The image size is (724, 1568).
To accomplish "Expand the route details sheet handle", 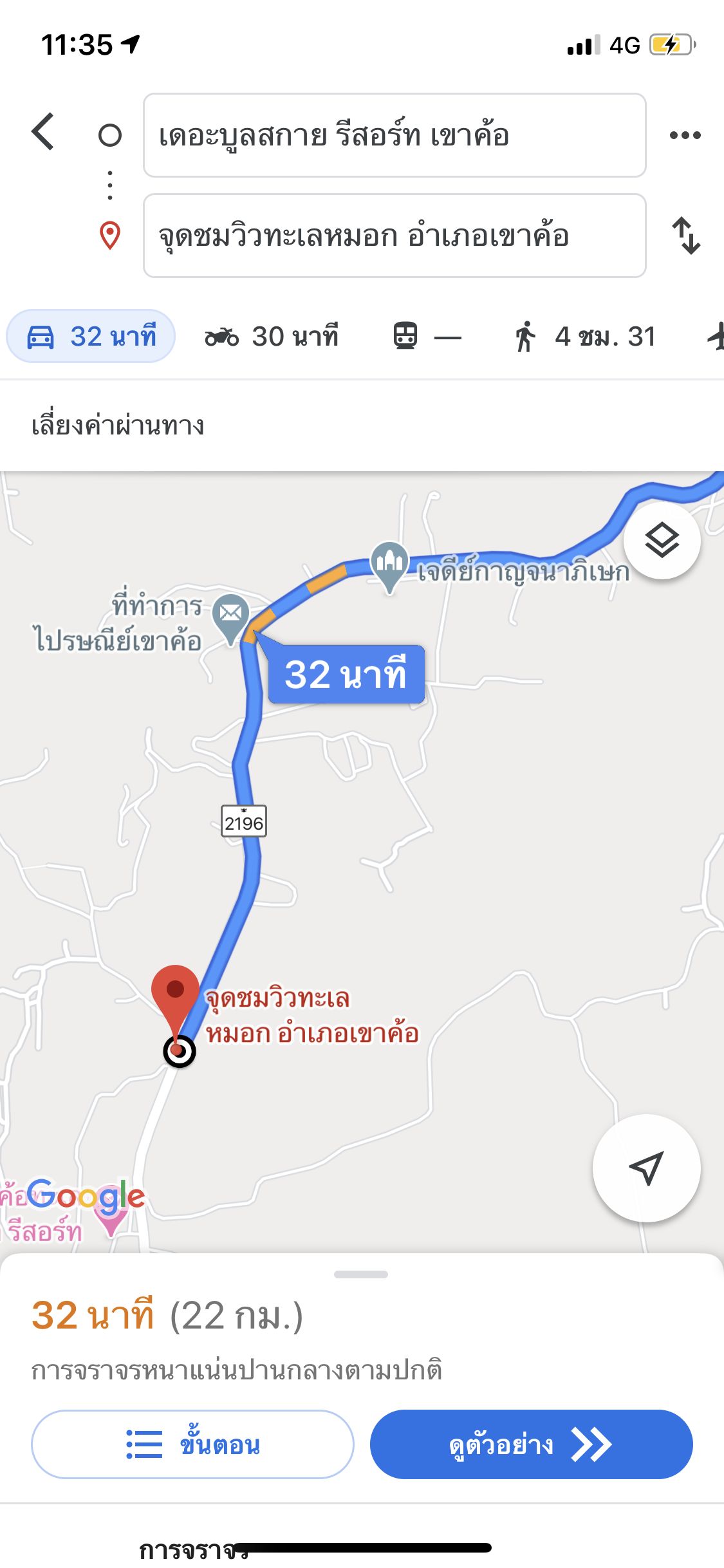I will click(361, 1274).
